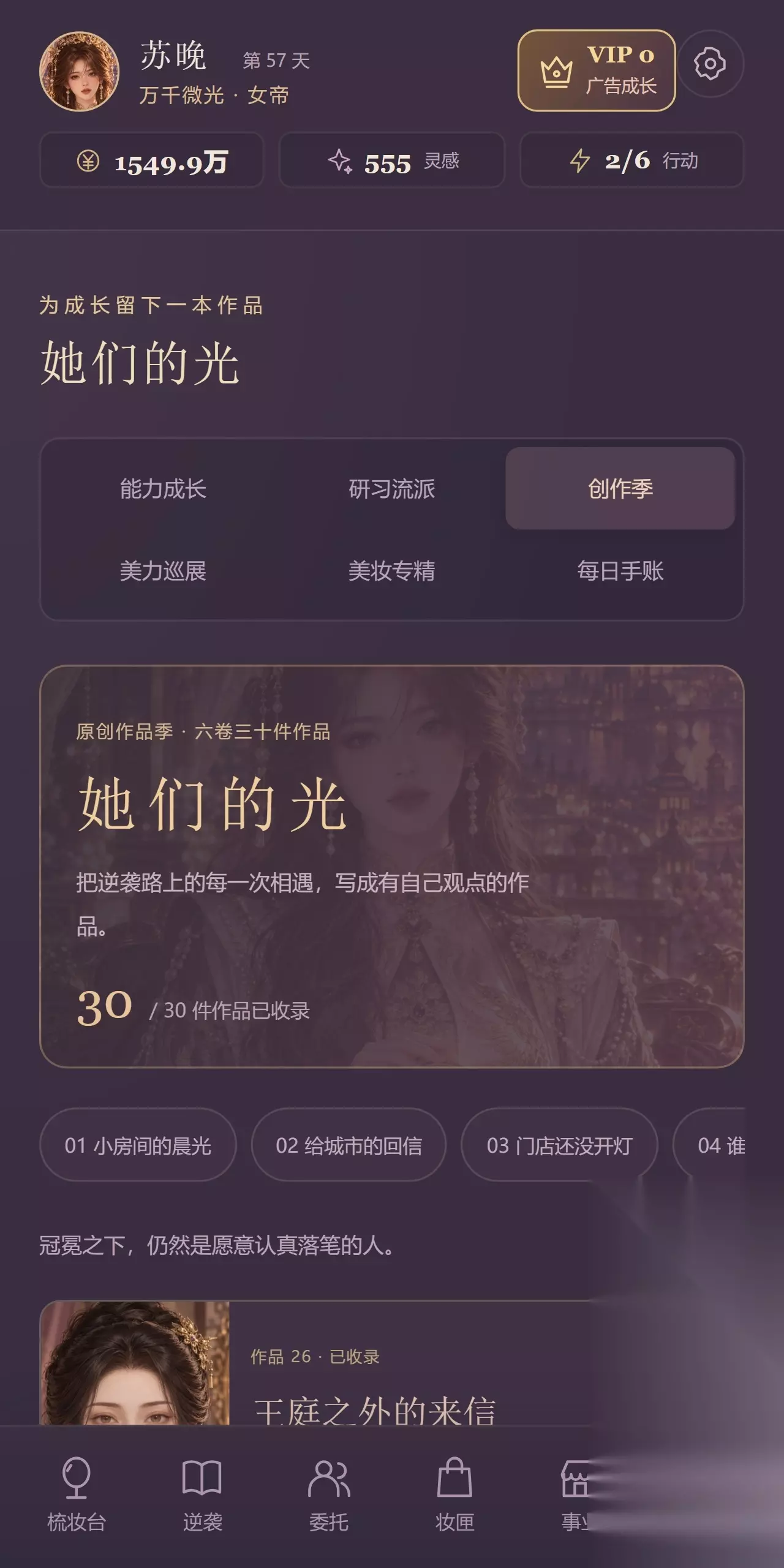Tap the 行动 2/6 energy counter

coord(632,160)
